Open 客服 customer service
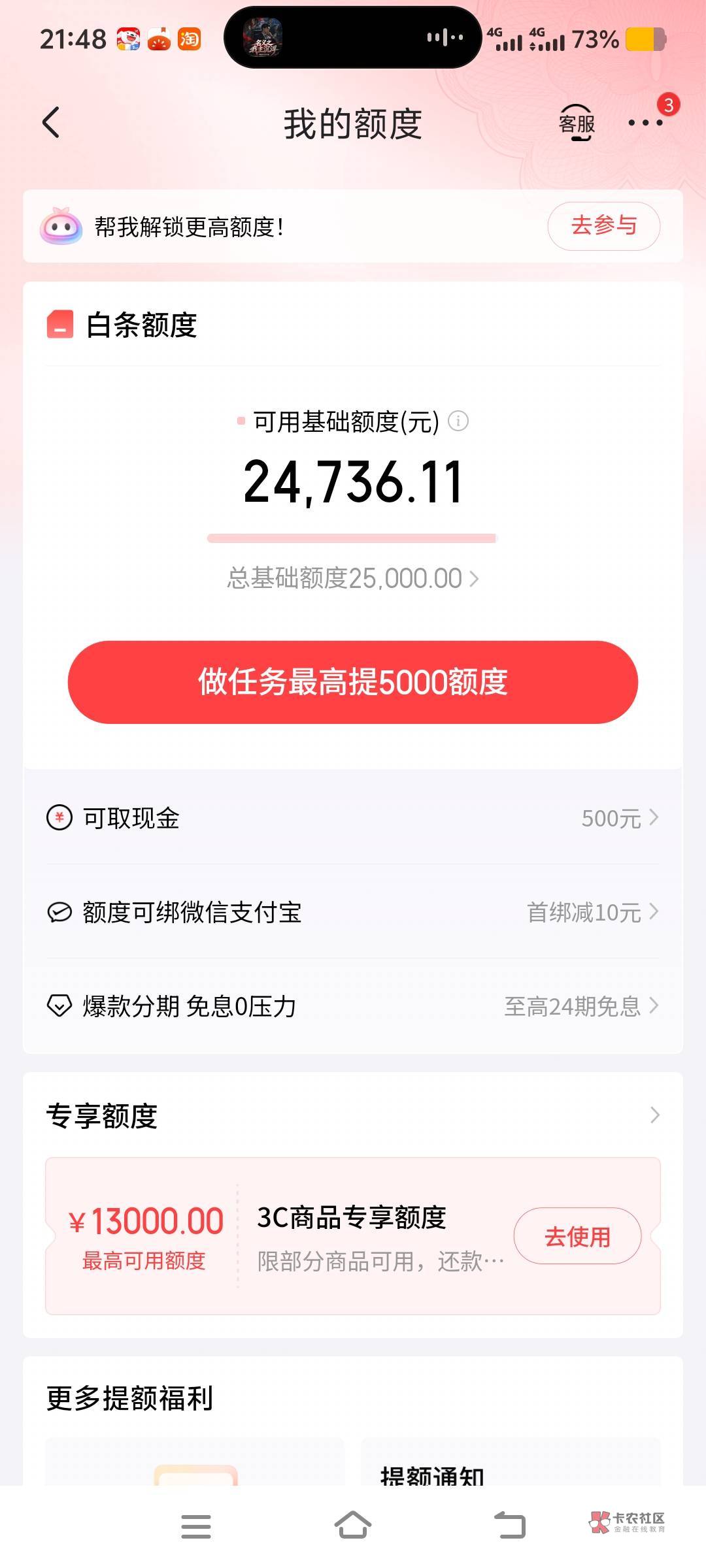706x1568 pixels. tap(577, 123)
